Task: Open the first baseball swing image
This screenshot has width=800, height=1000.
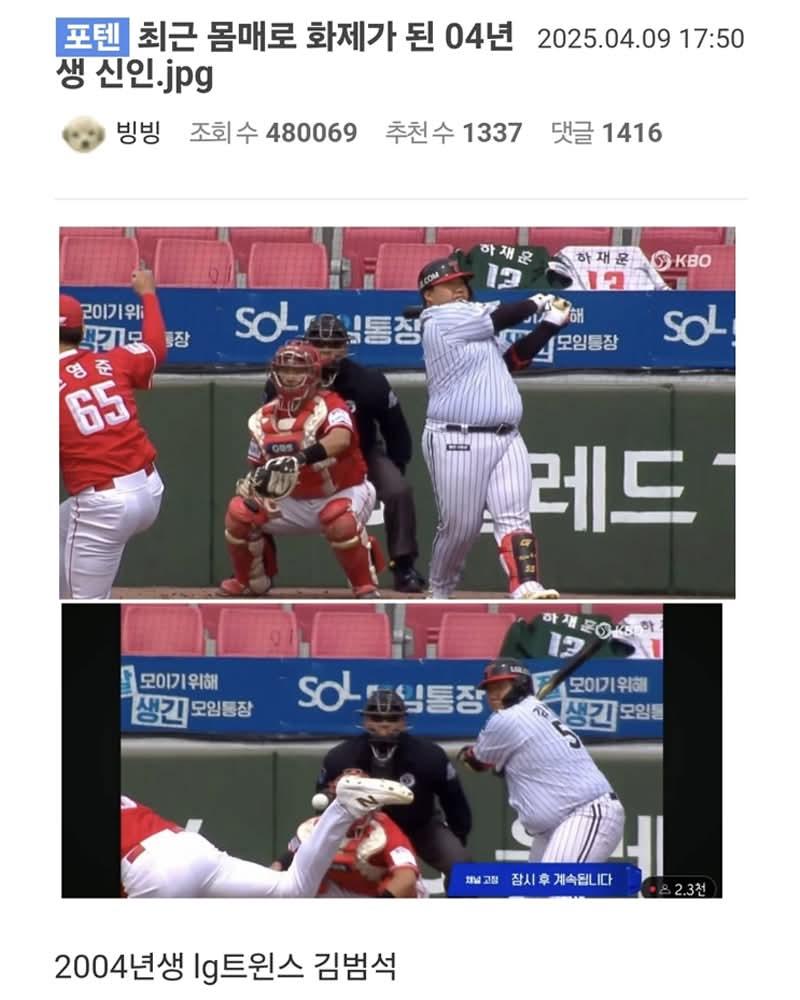Action: (x=397, y=412)
